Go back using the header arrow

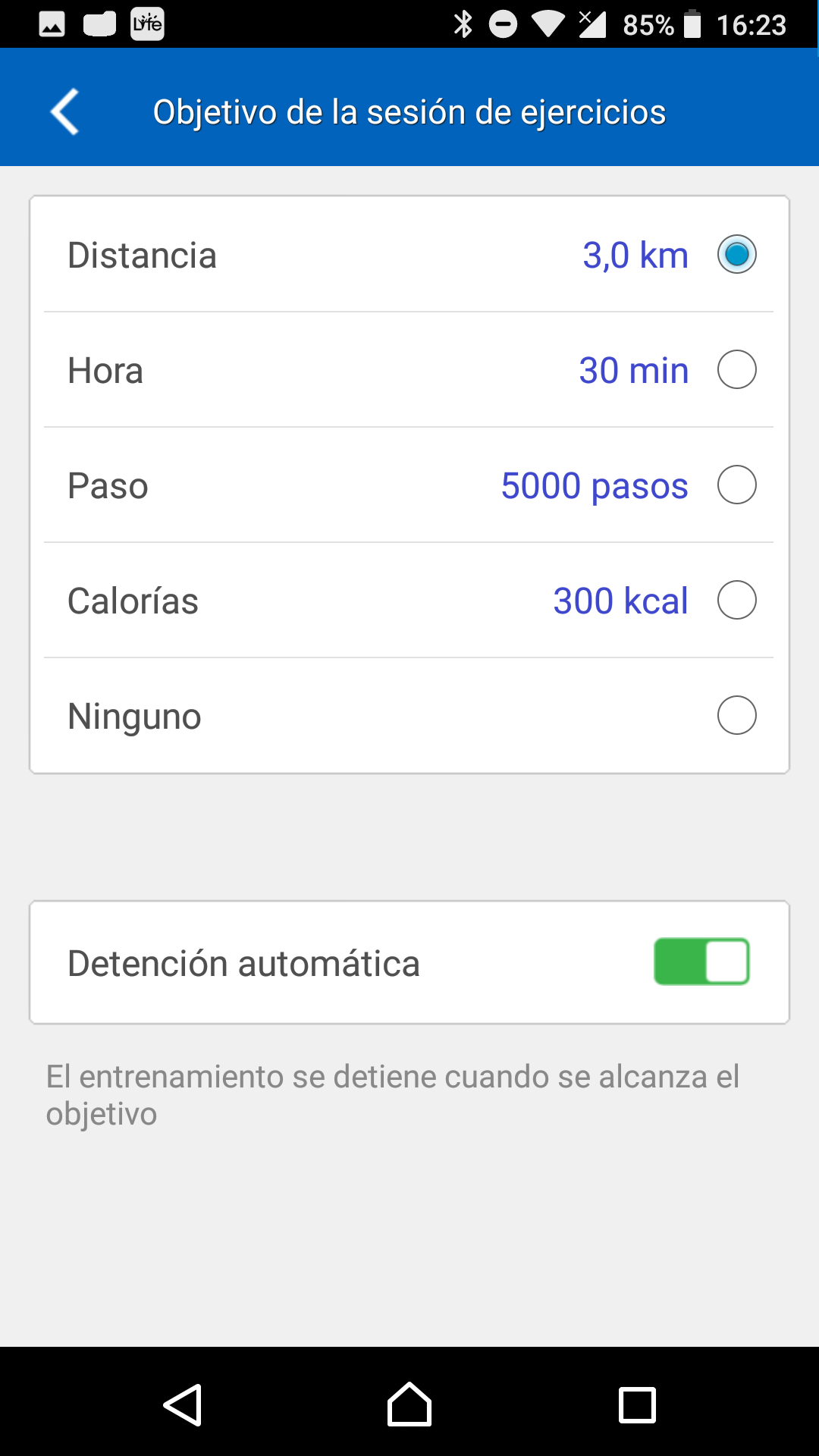click(65, 111)
